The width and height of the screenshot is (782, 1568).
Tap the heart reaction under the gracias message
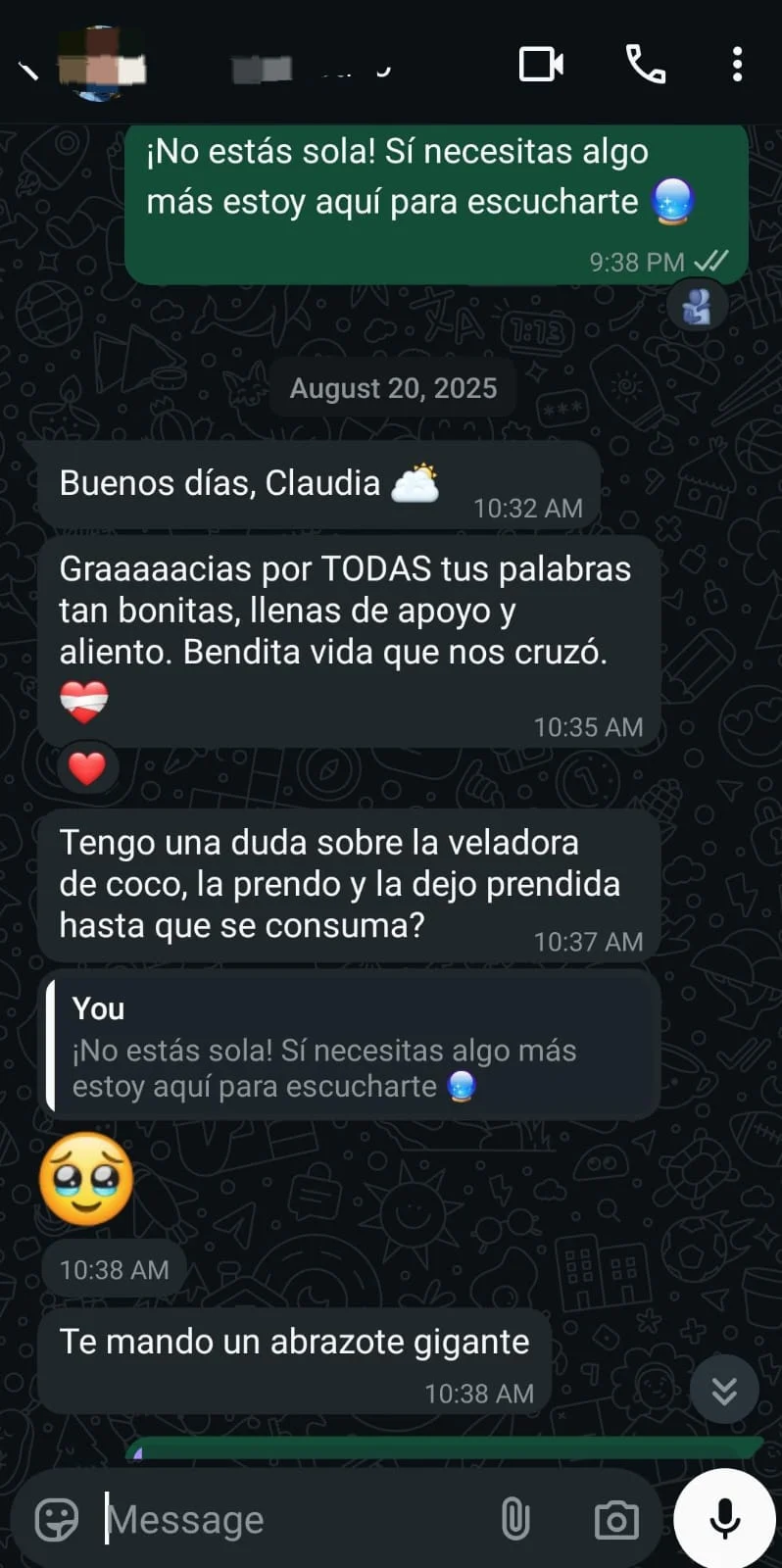pos(86,767)
